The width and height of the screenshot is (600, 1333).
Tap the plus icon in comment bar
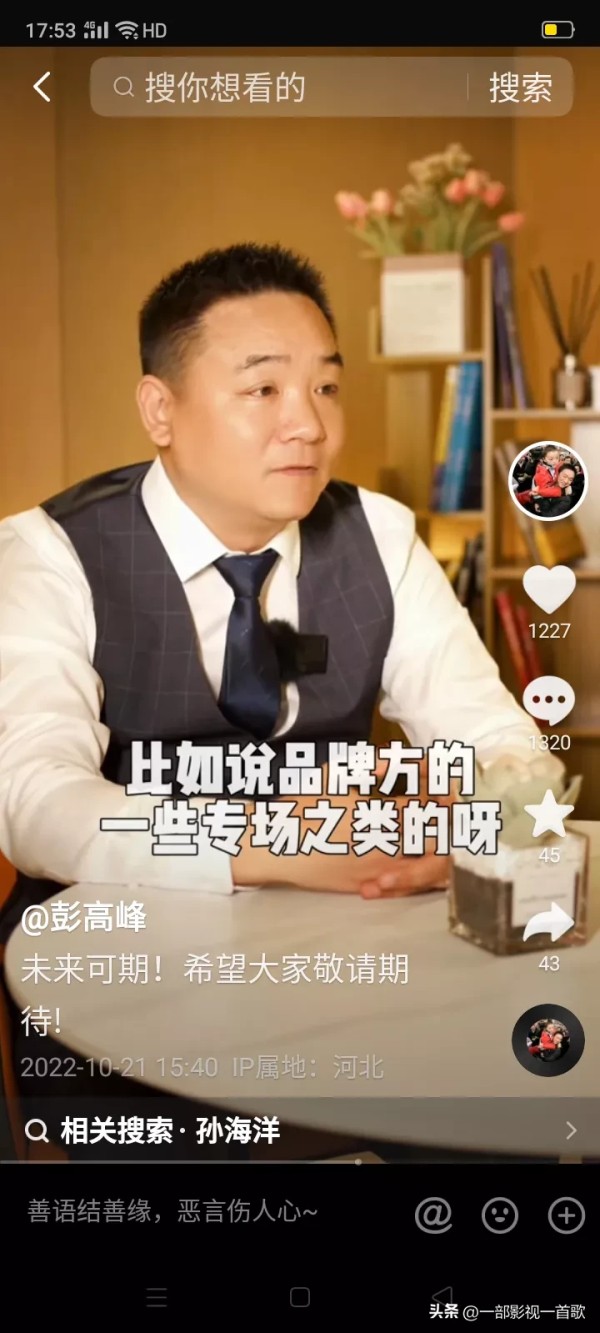click(x=566, y=1215)
